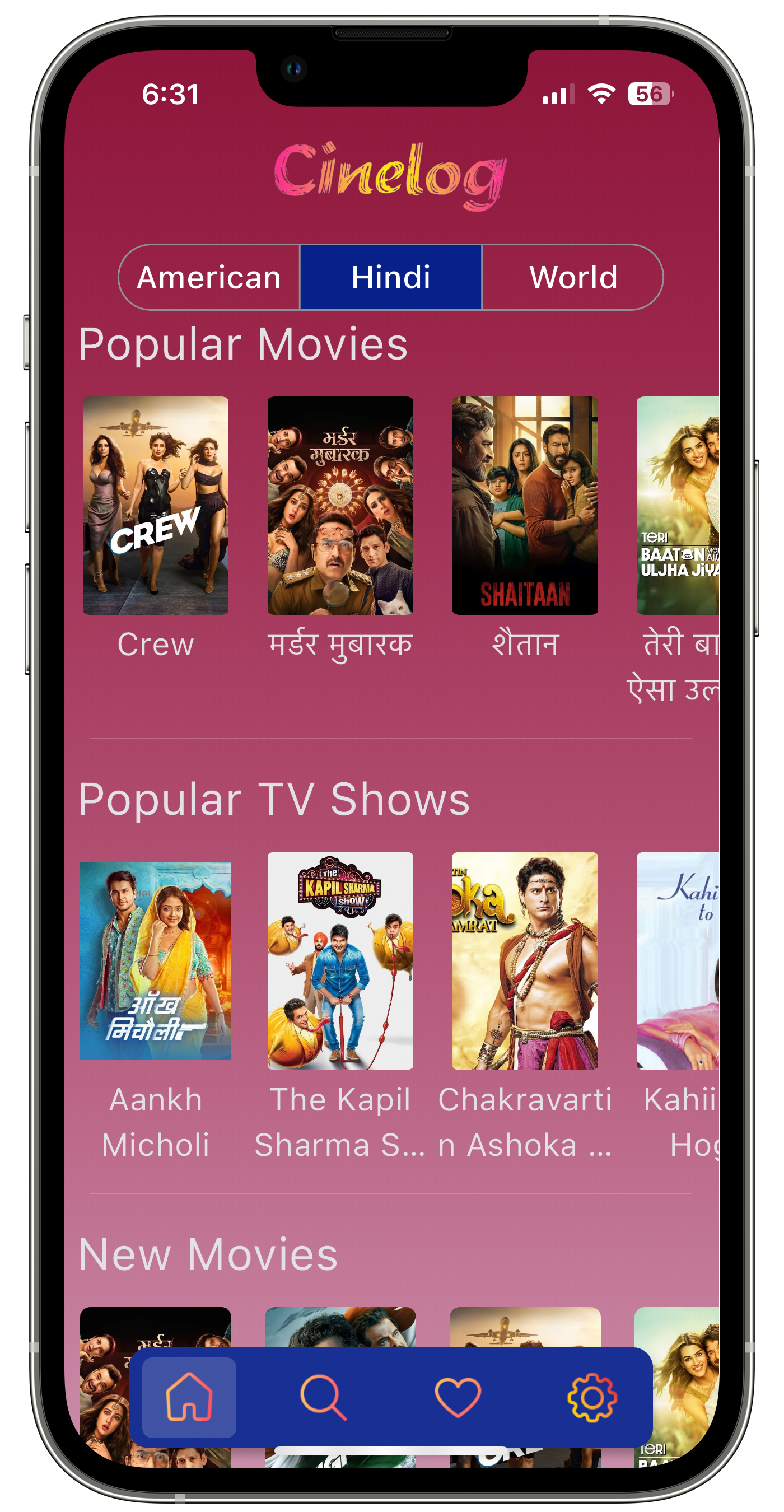Viewport: 784px width, 1512px height.
Task: Open the search tab
Action: pyautogui.click(x=323, y=1398)
